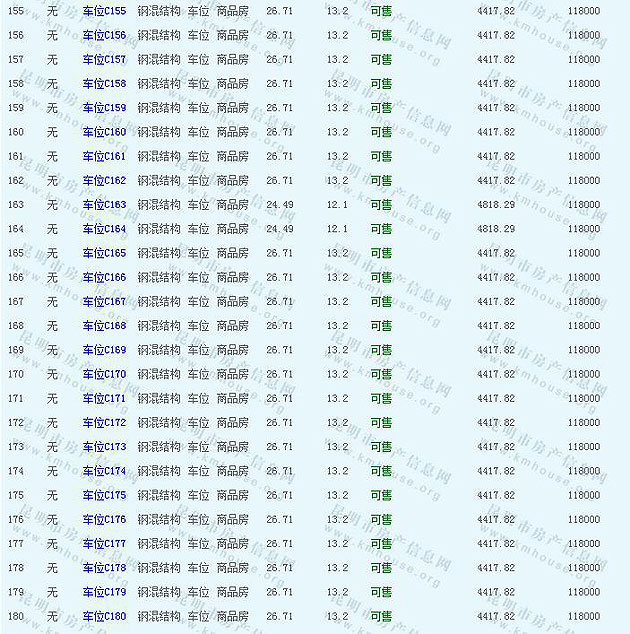Open the 车位C165 link
This screenshot has width=630, height=634.
104,253
